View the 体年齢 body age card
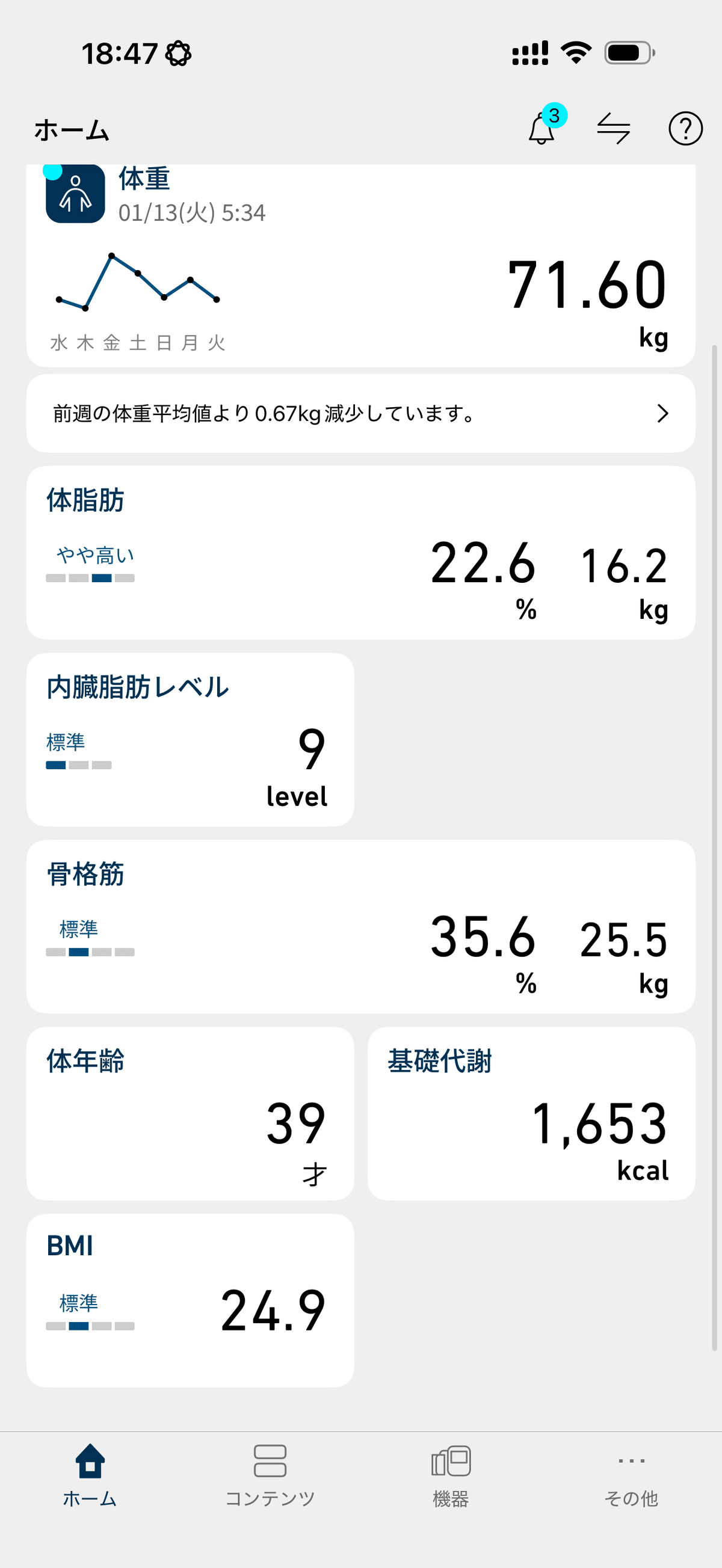Viewport: 722px width, 1568px height. (x=190, y=1113)
